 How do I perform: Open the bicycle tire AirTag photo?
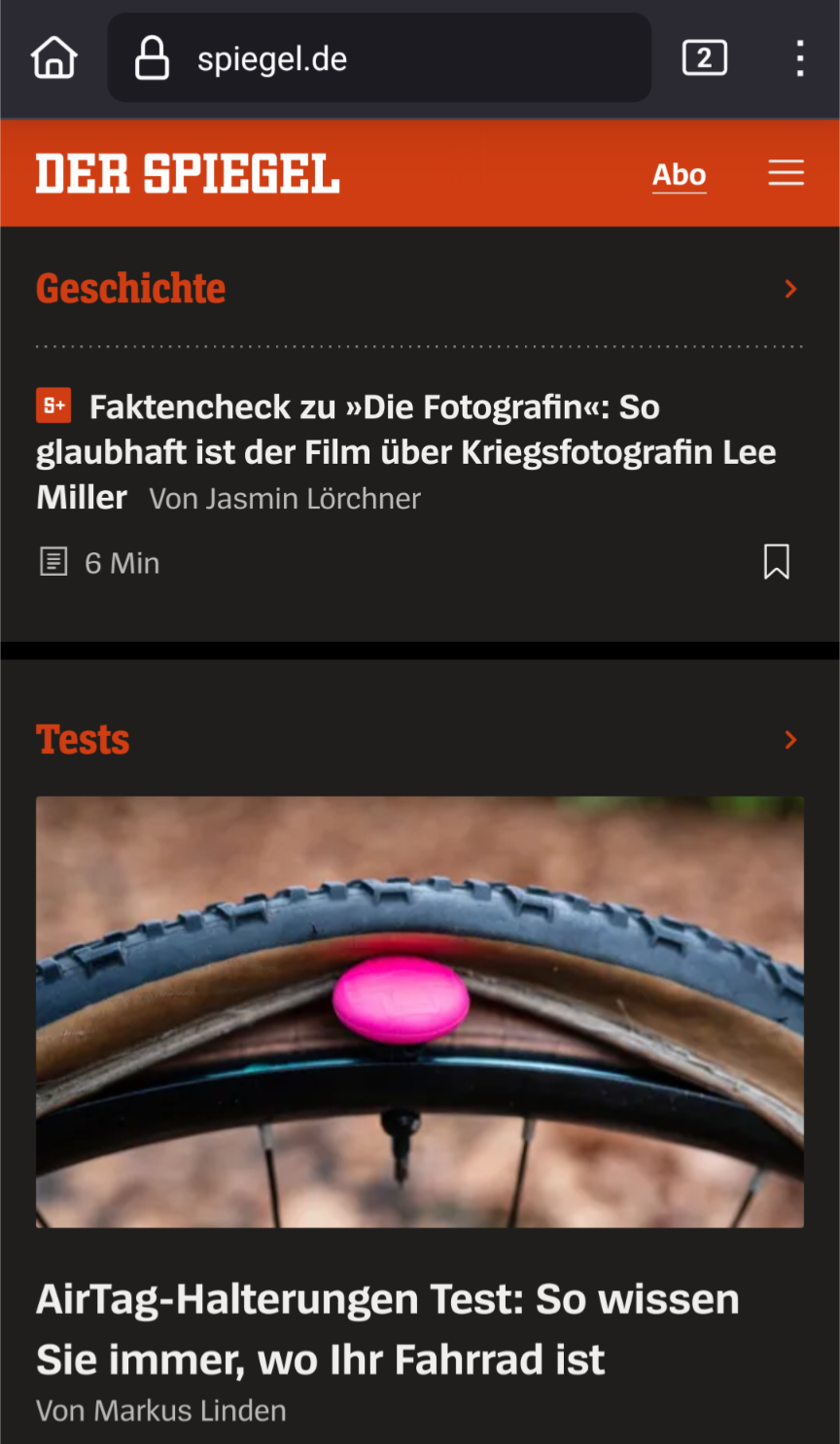pos(420,1011)
